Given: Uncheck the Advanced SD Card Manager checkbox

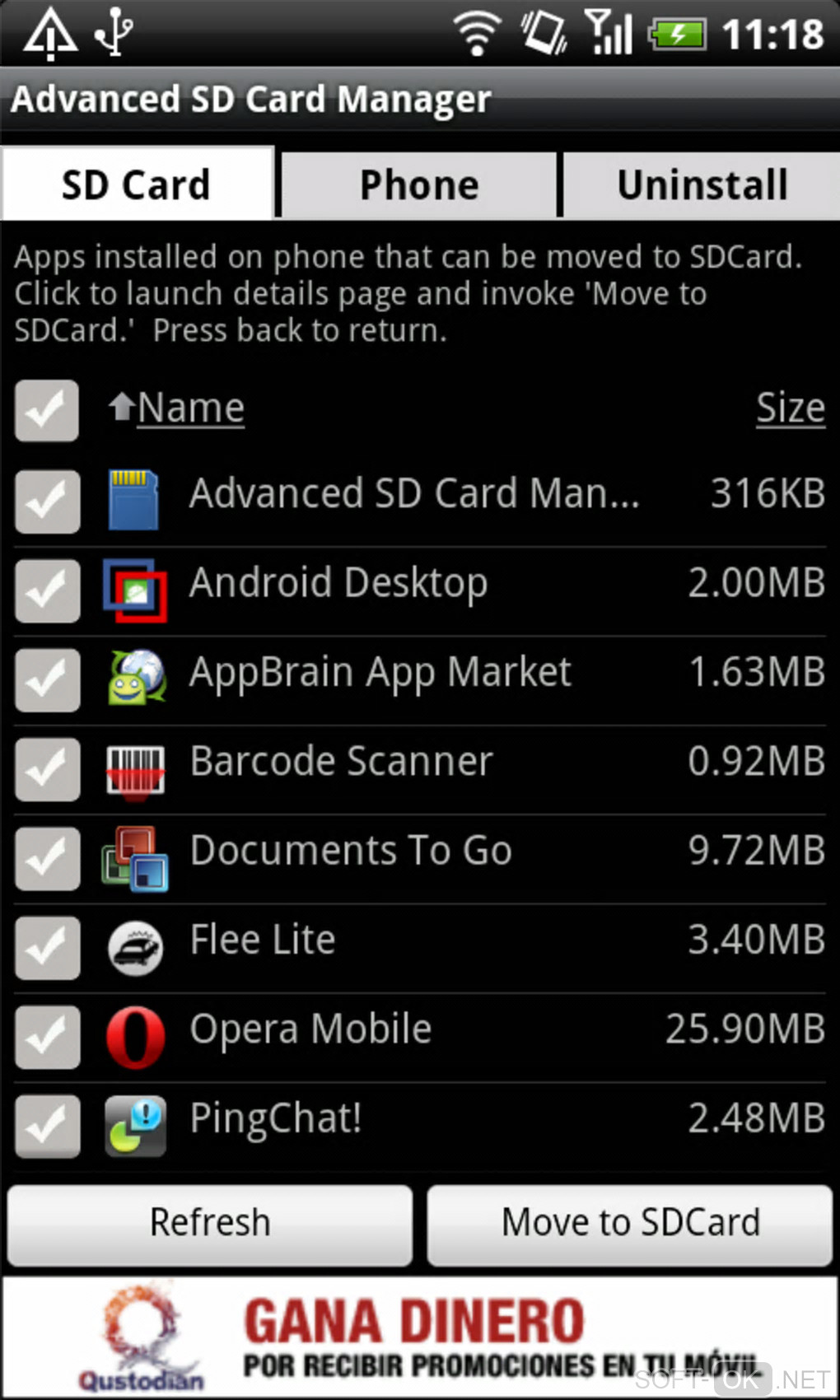Looking at the screenshot, I should point(47,501).
